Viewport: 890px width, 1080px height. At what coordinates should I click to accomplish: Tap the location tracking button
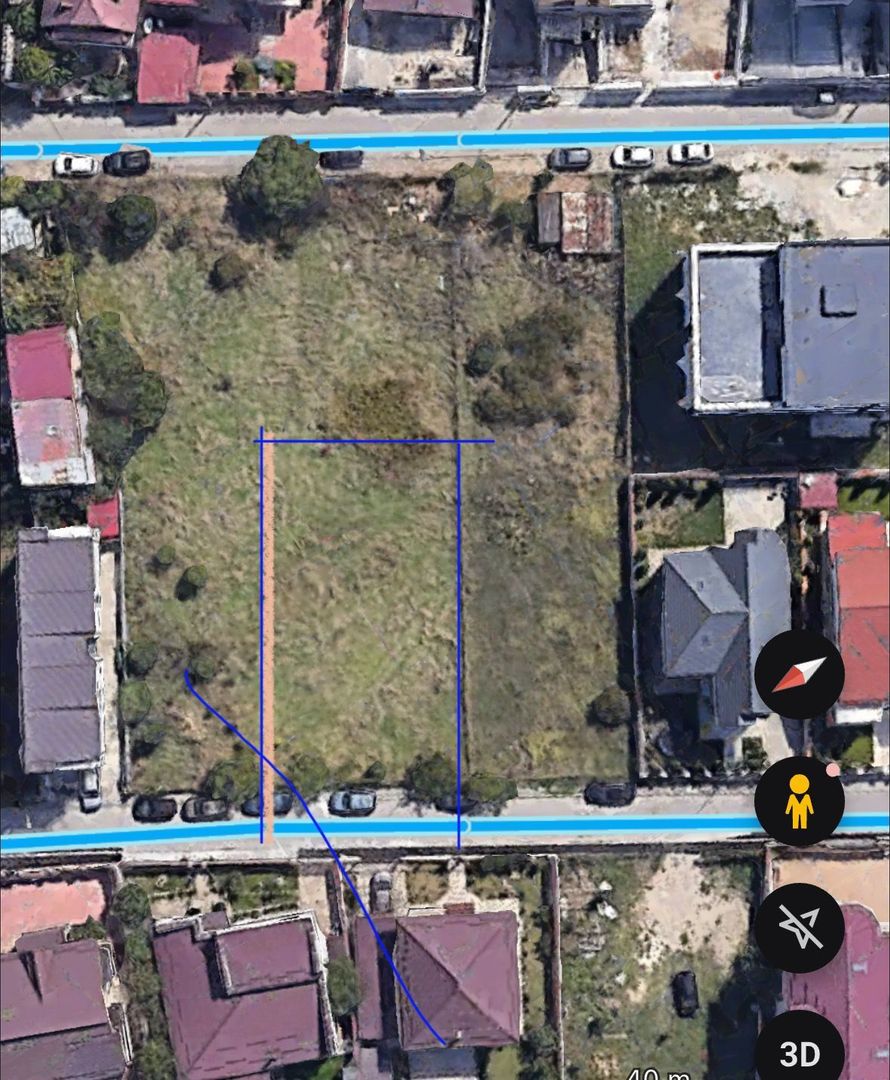click(799, 928)
